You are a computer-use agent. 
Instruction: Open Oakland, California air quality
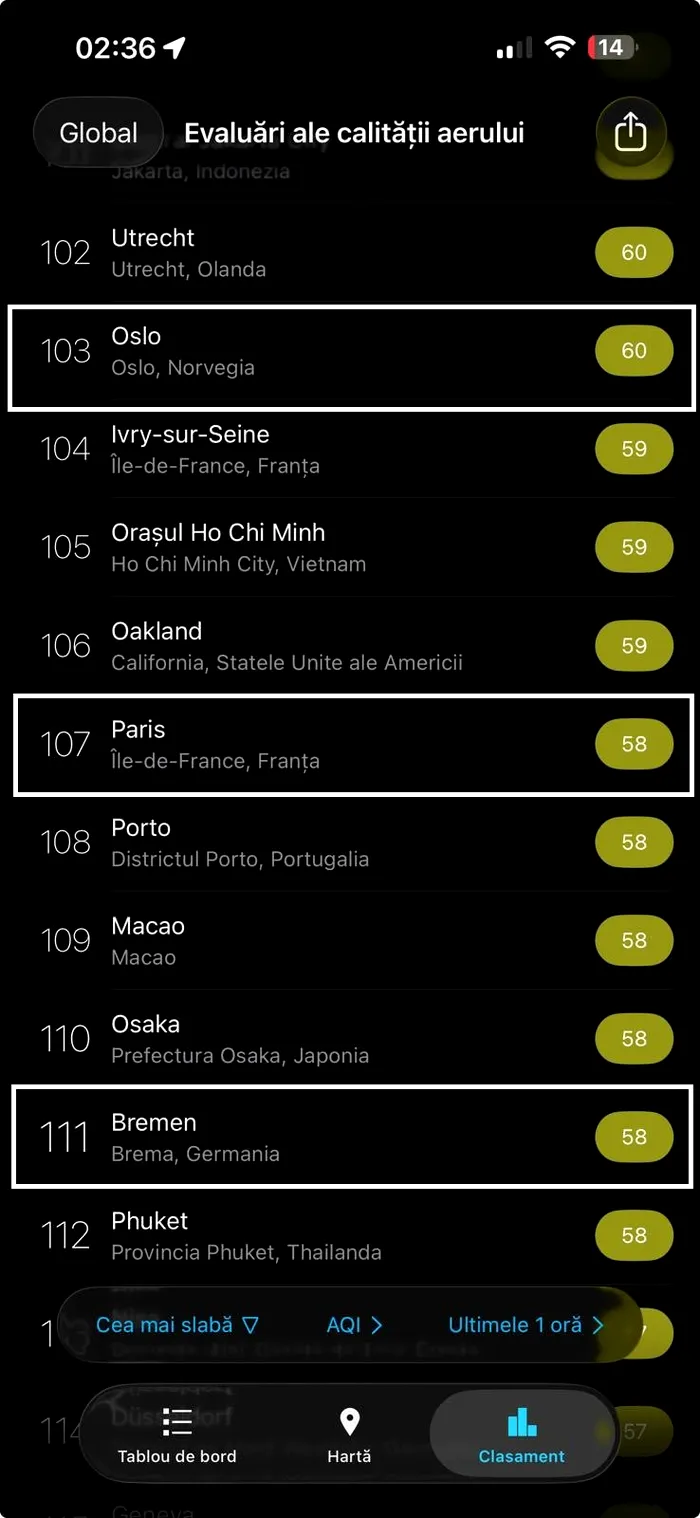coord(350,646)
